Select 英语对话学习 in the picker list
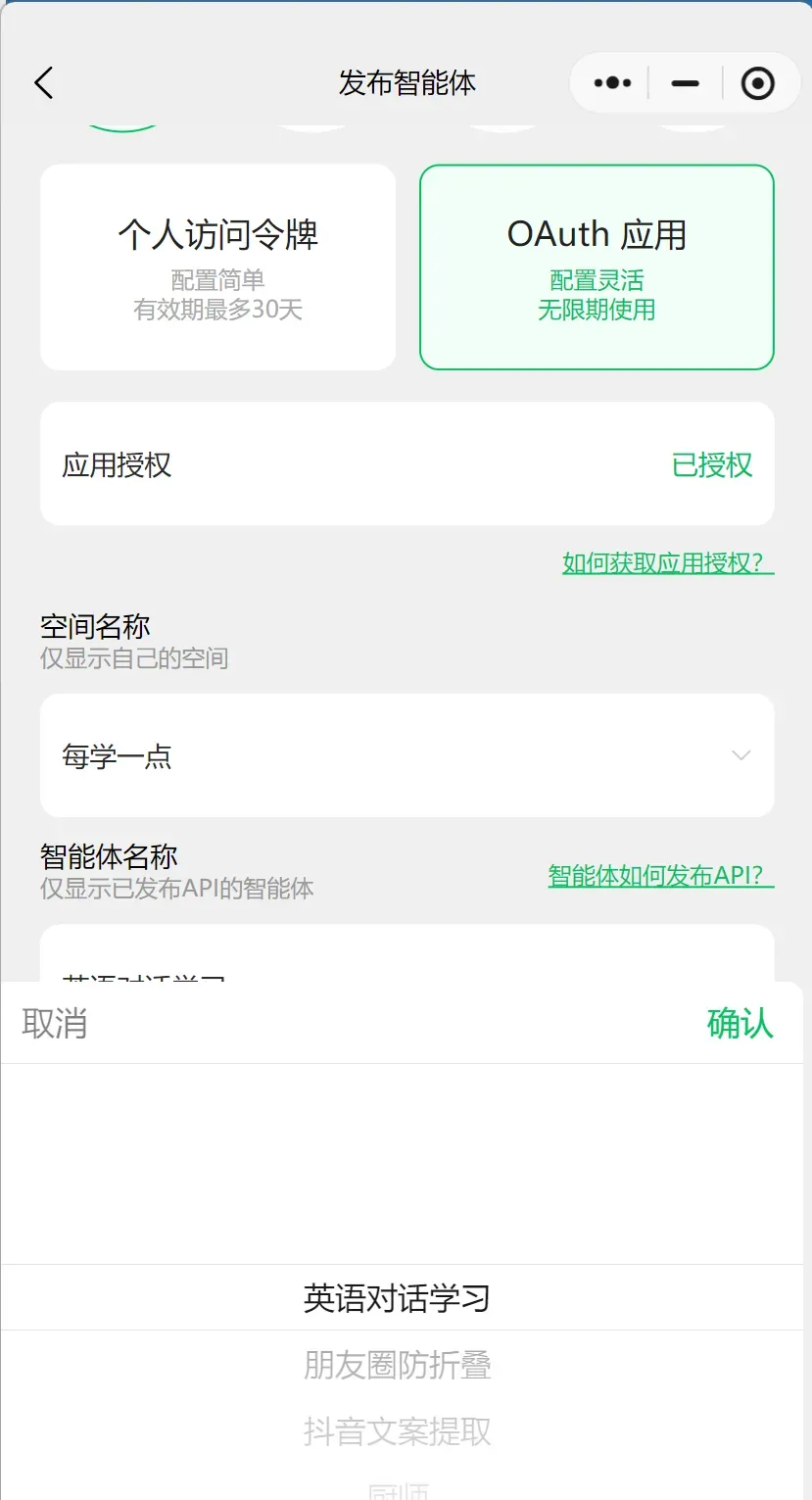The image size is (812, 1500). point(397,1298)
